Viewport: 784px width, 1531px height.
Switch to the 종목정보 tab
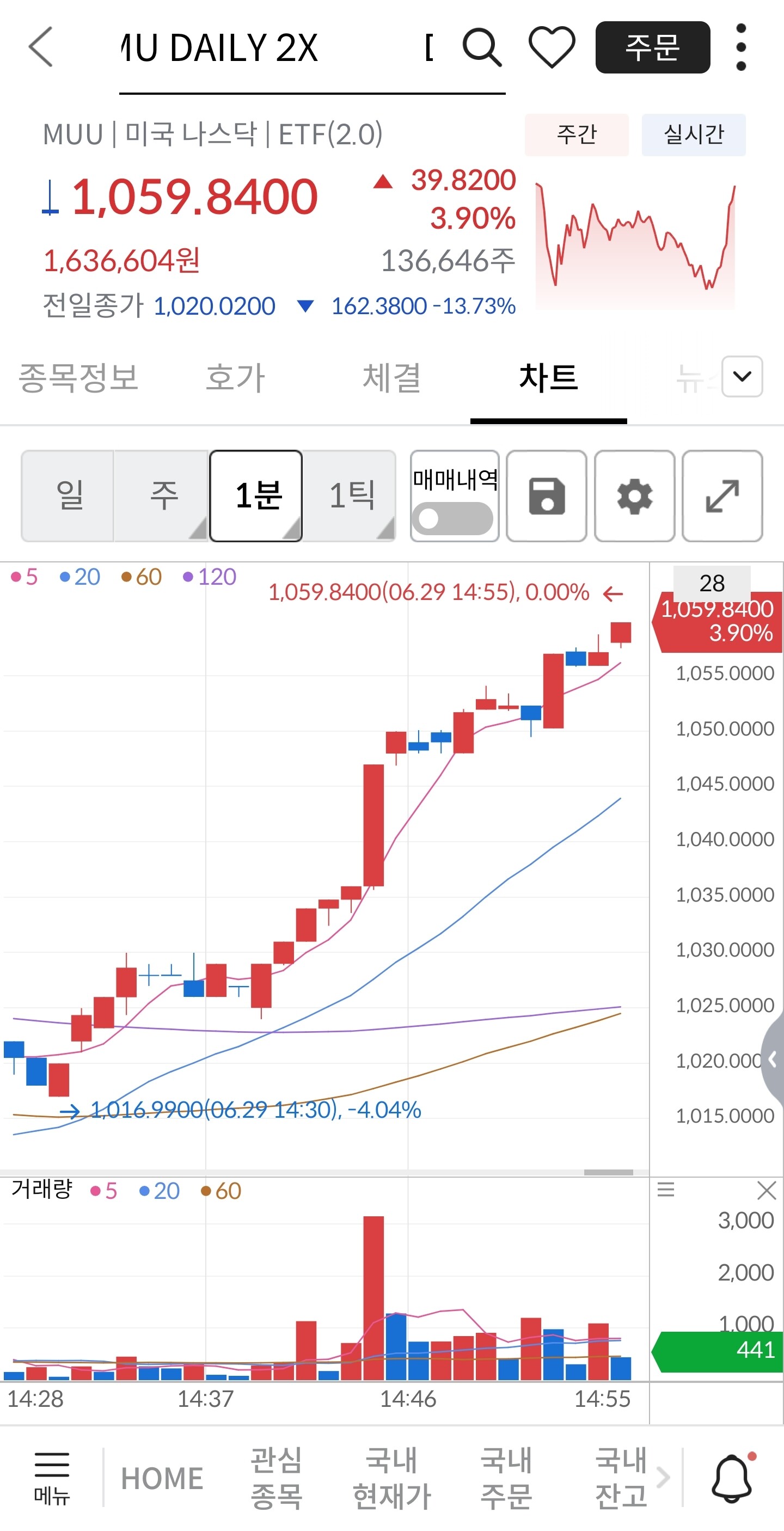pos(78,378)
